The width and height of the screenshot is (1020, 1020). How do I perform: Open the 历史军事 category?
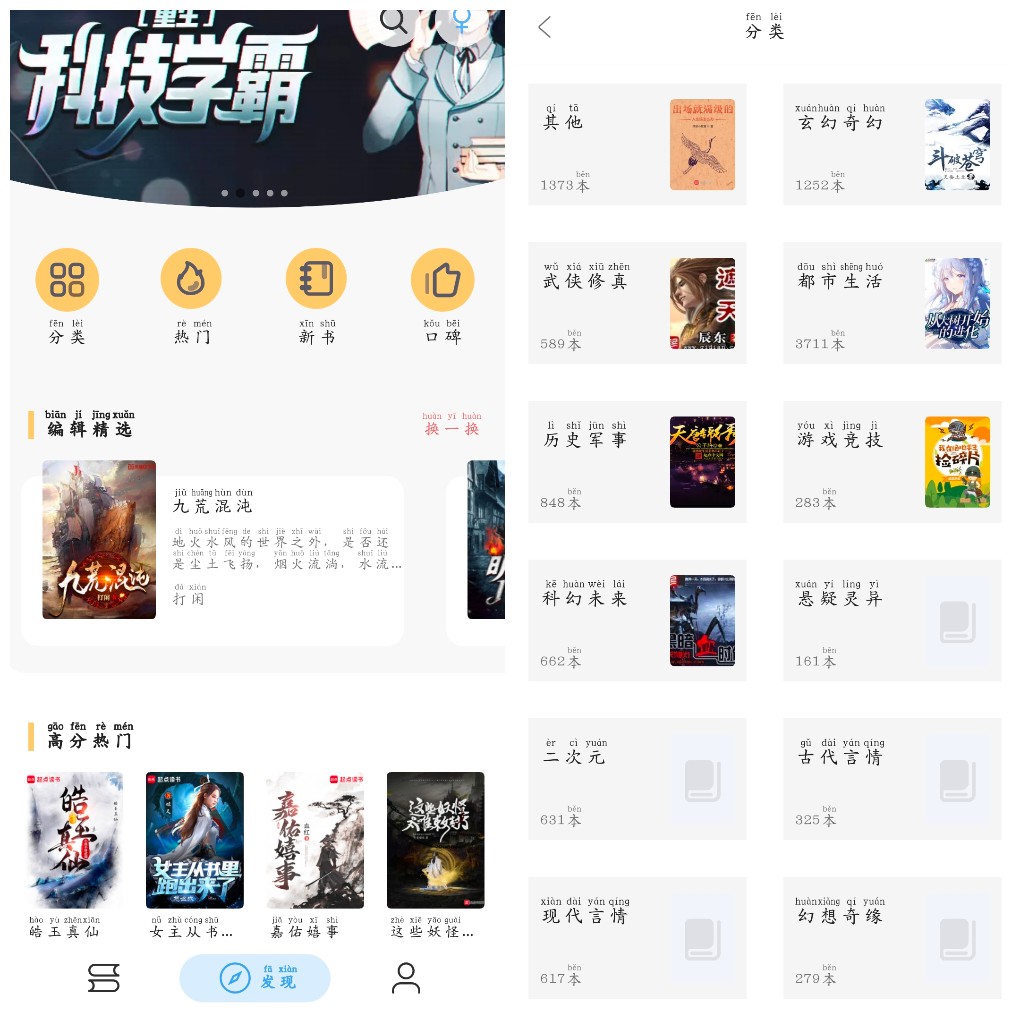point(637,462)
